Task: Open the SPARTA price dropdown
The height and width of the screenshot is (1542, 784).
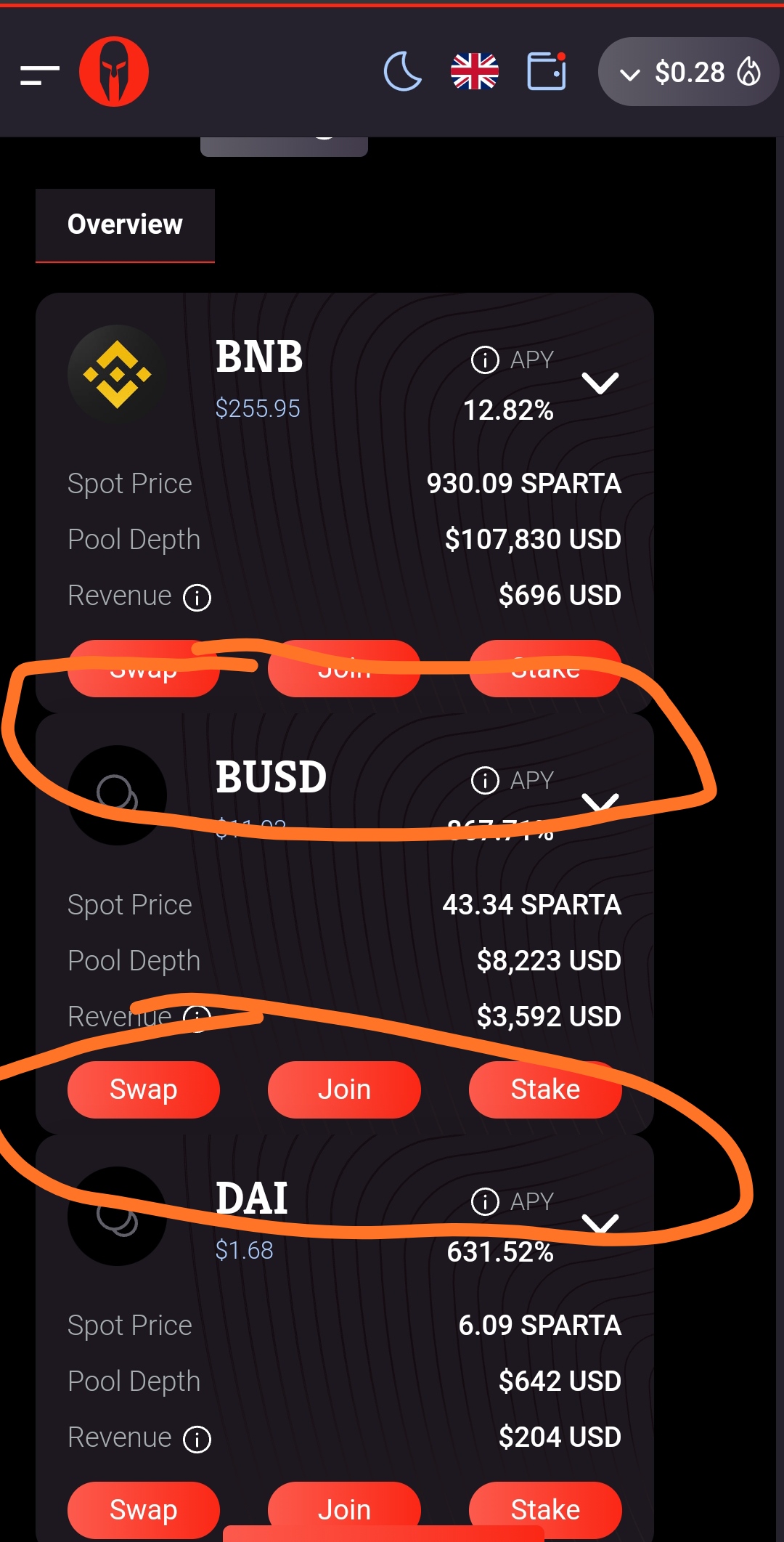Action: click(x=630, y=72)
